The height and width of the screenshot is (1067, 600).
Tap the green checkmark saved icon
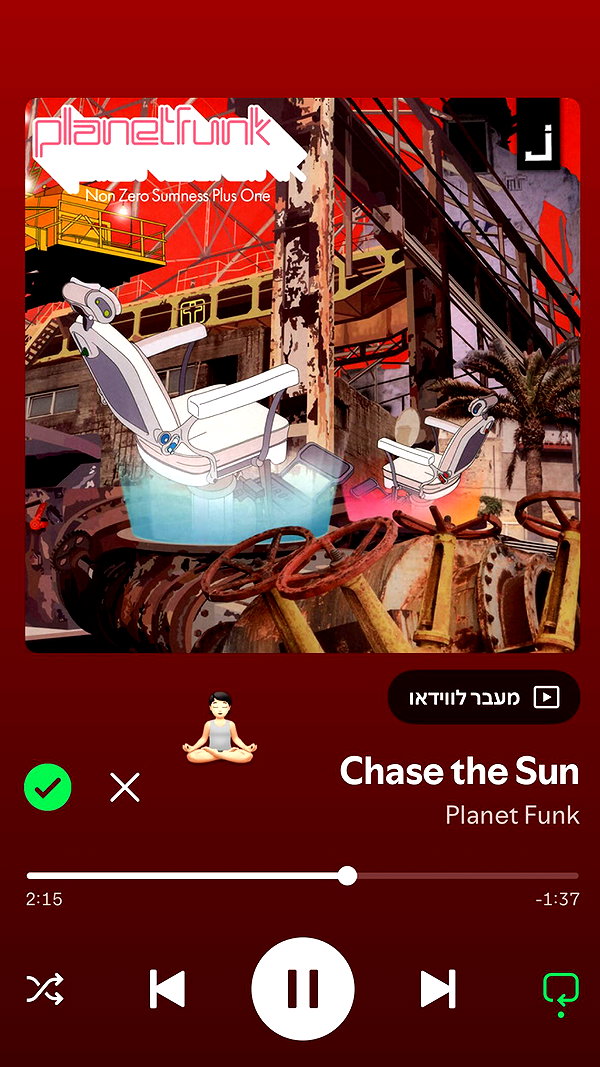[48, 787]
